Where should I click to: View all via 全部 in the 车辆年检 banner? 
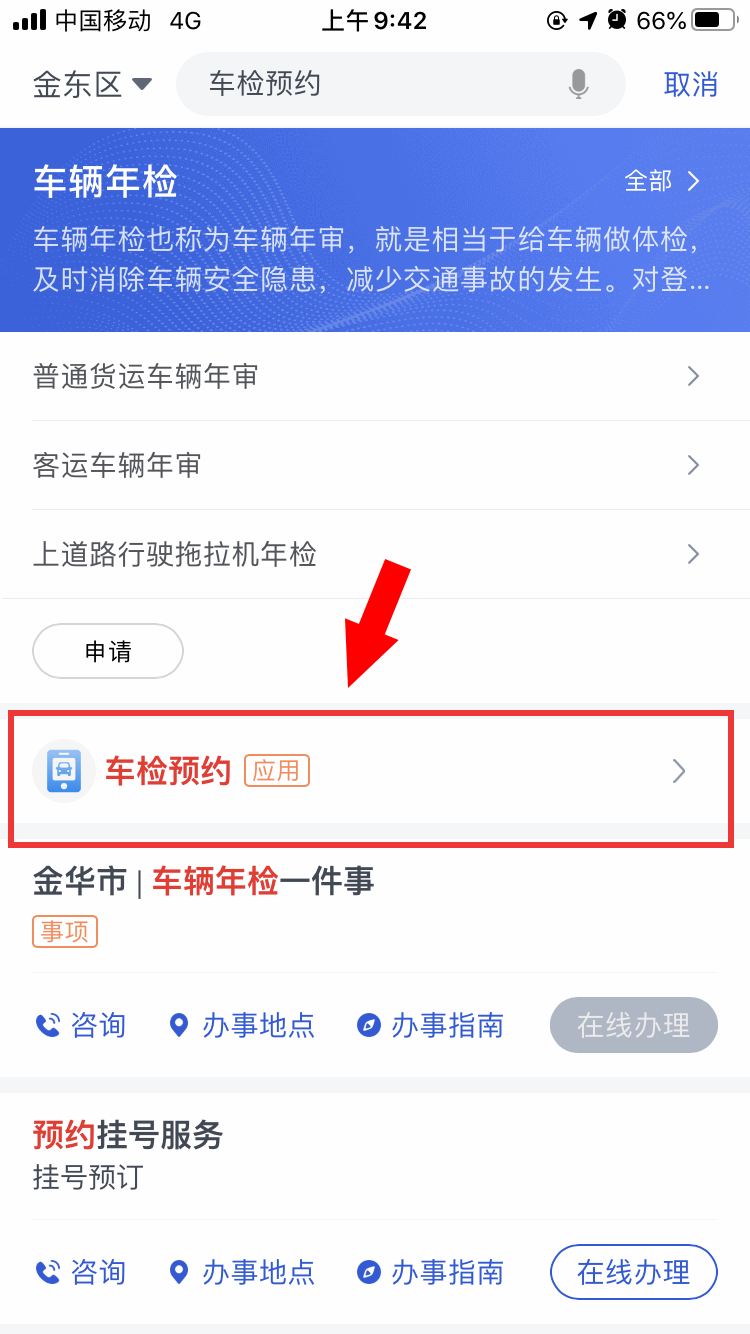[662, 181]
